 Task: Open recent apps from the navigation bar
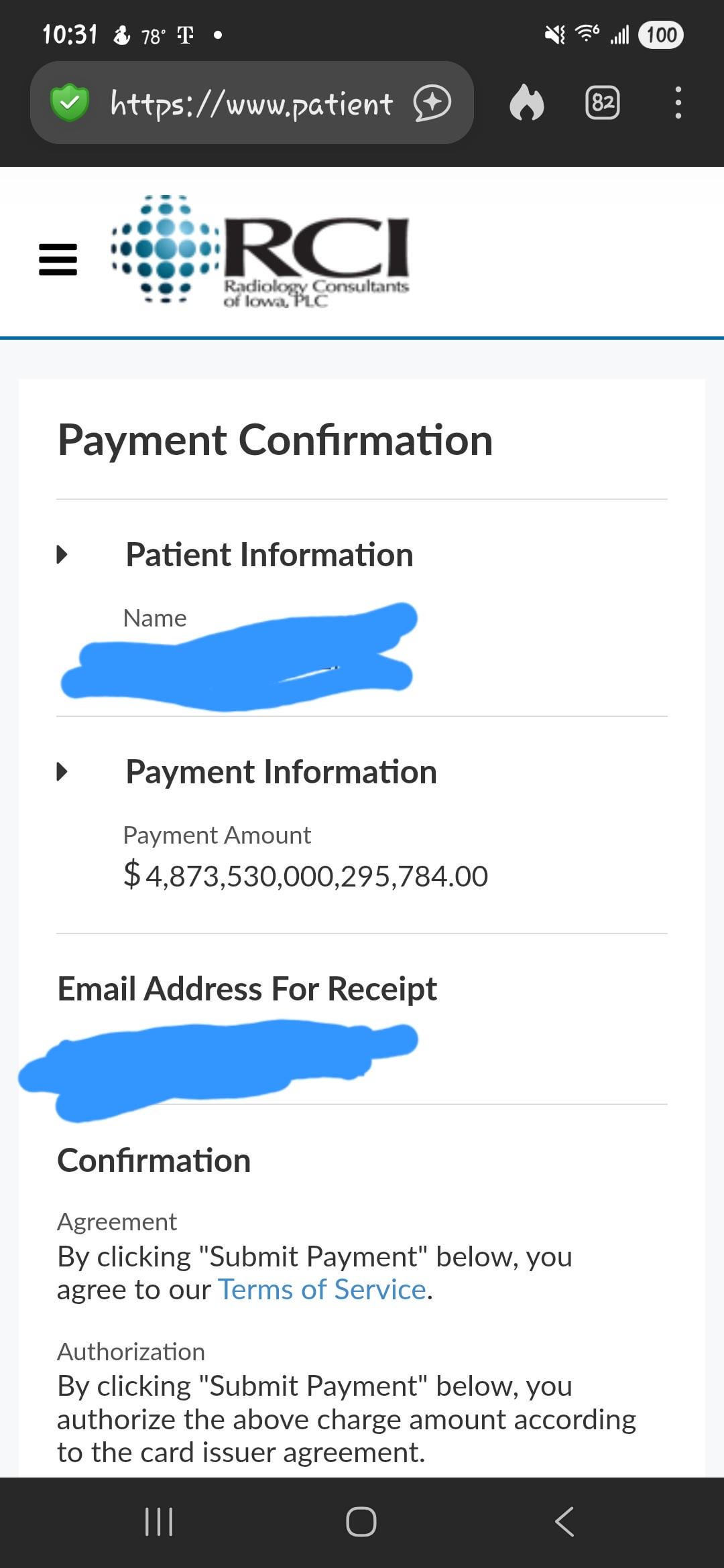159,1521
